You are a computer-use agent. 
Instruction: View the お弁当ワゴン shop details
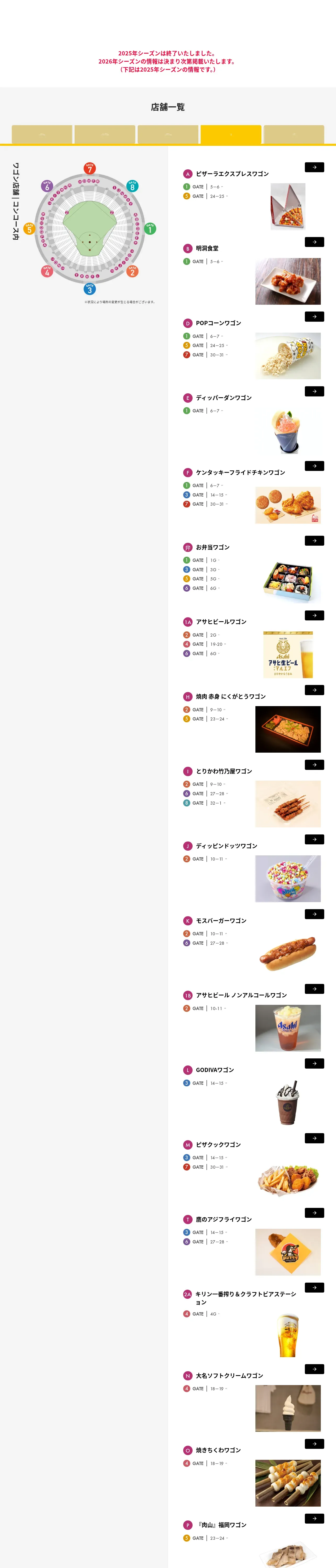coord(314,540)
